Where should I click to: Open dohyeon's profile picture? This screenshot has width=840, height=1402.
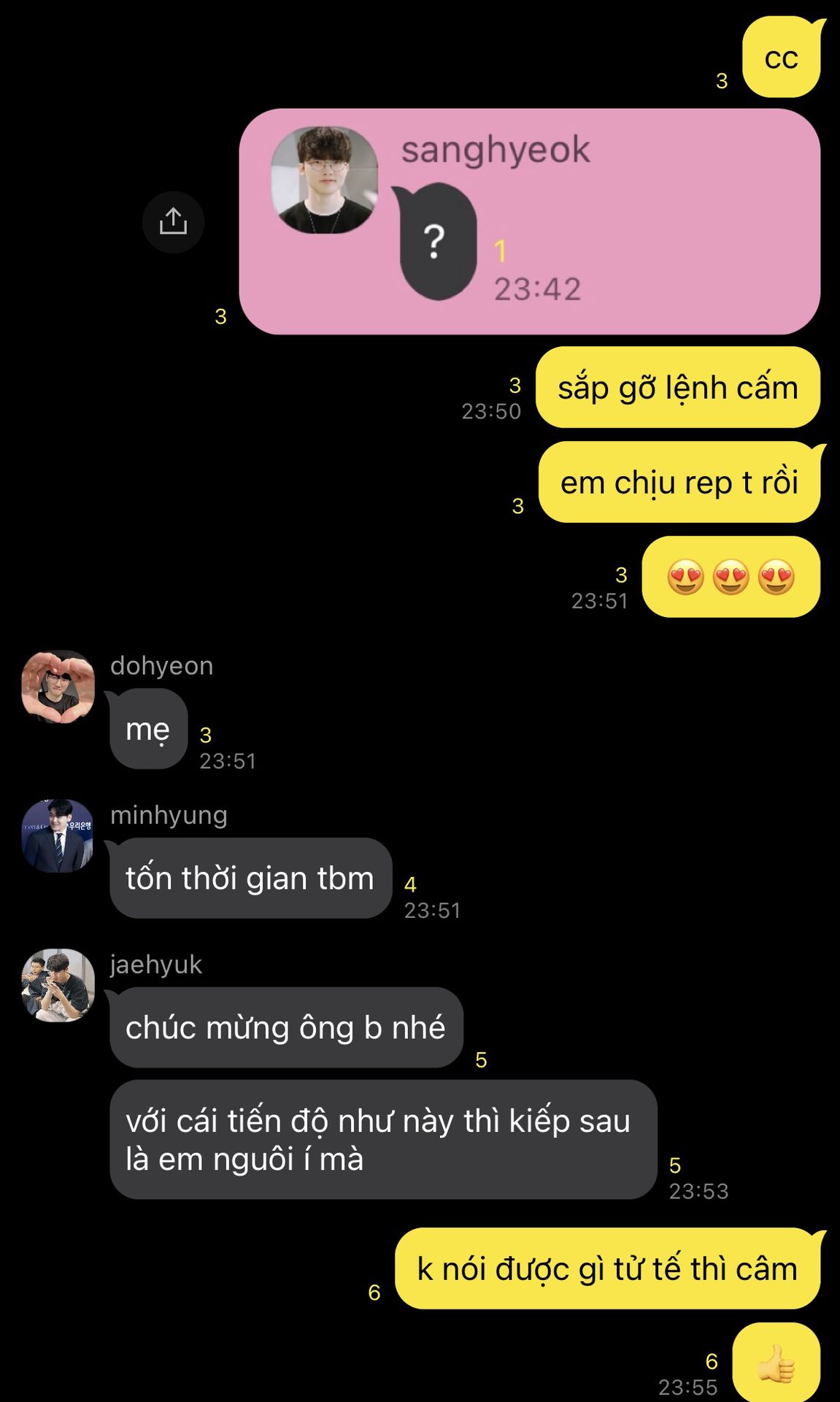[58, 687]
